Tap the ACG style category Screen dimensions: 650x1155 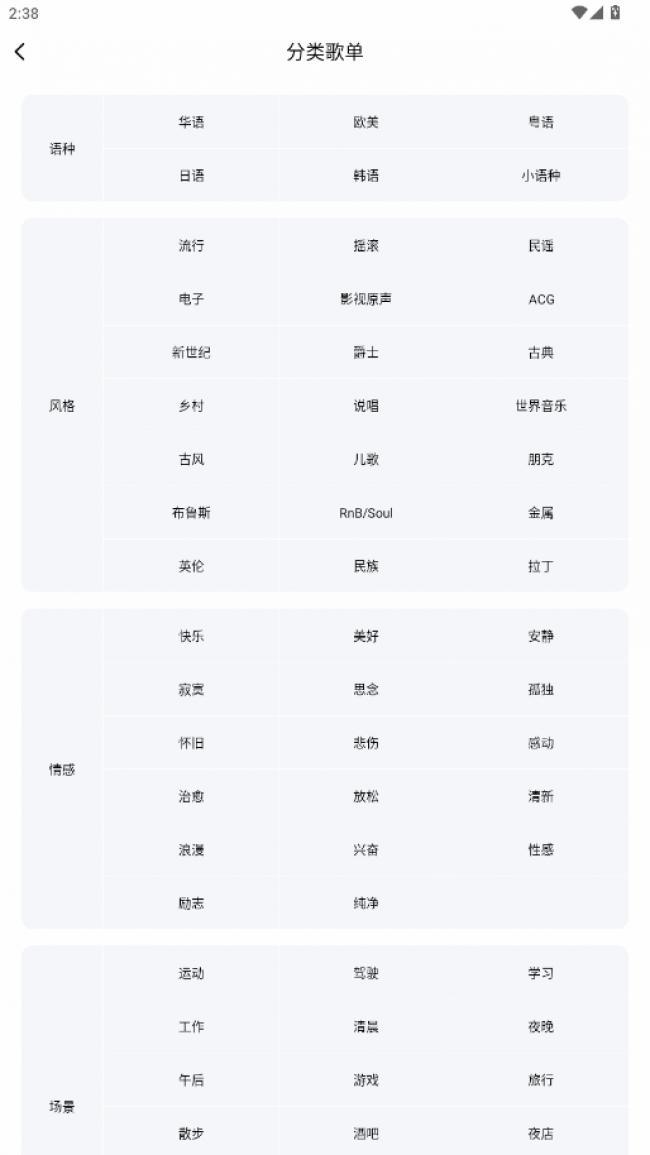pyautogui.click(x=540, y=299)
